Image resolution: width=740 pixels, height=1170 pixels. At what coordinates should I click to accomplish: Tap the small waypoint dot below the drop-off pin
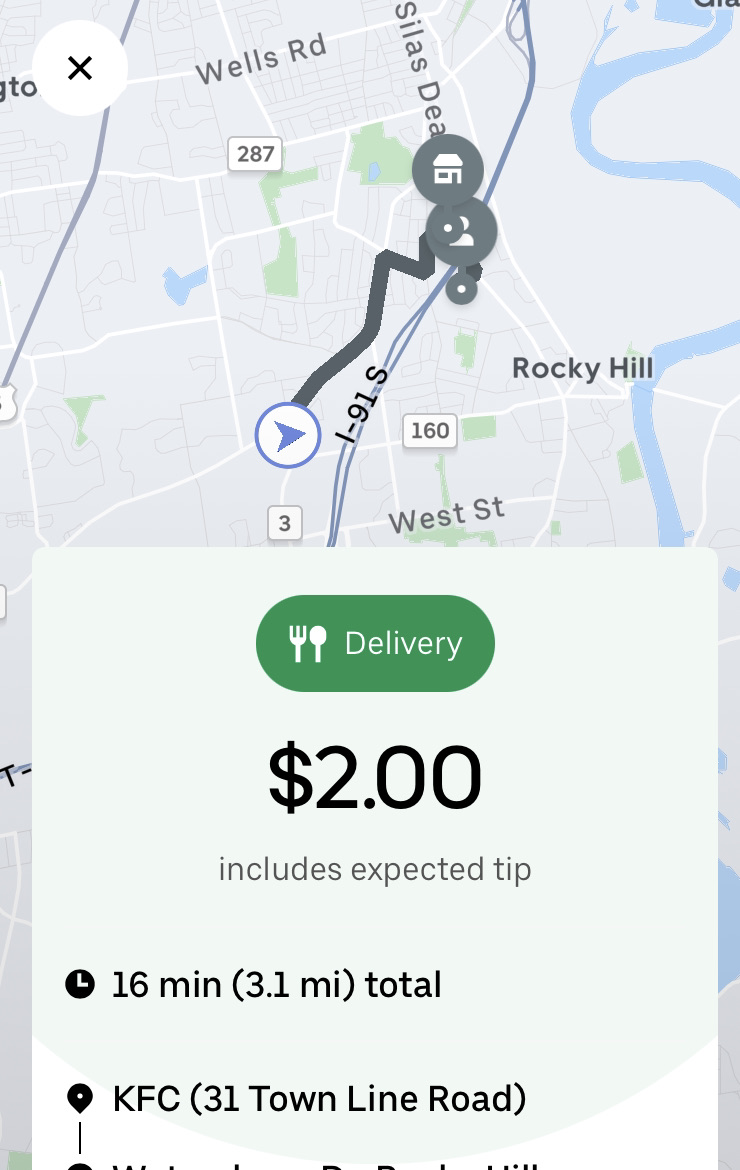pyautogui.click(x=460, y=288)
